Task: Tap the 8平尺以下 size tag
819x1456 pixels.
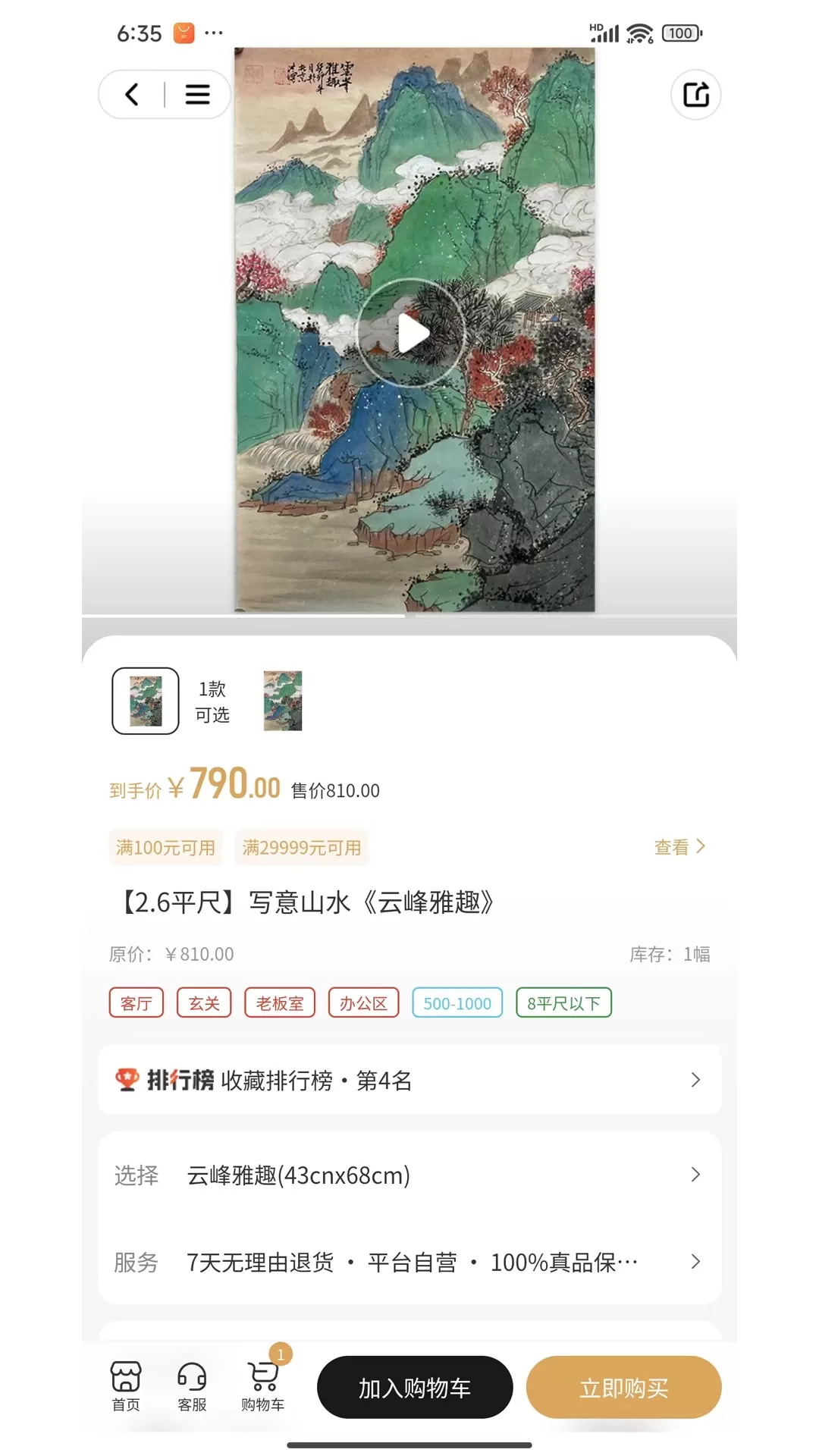Action: (x=563, y=1003)
